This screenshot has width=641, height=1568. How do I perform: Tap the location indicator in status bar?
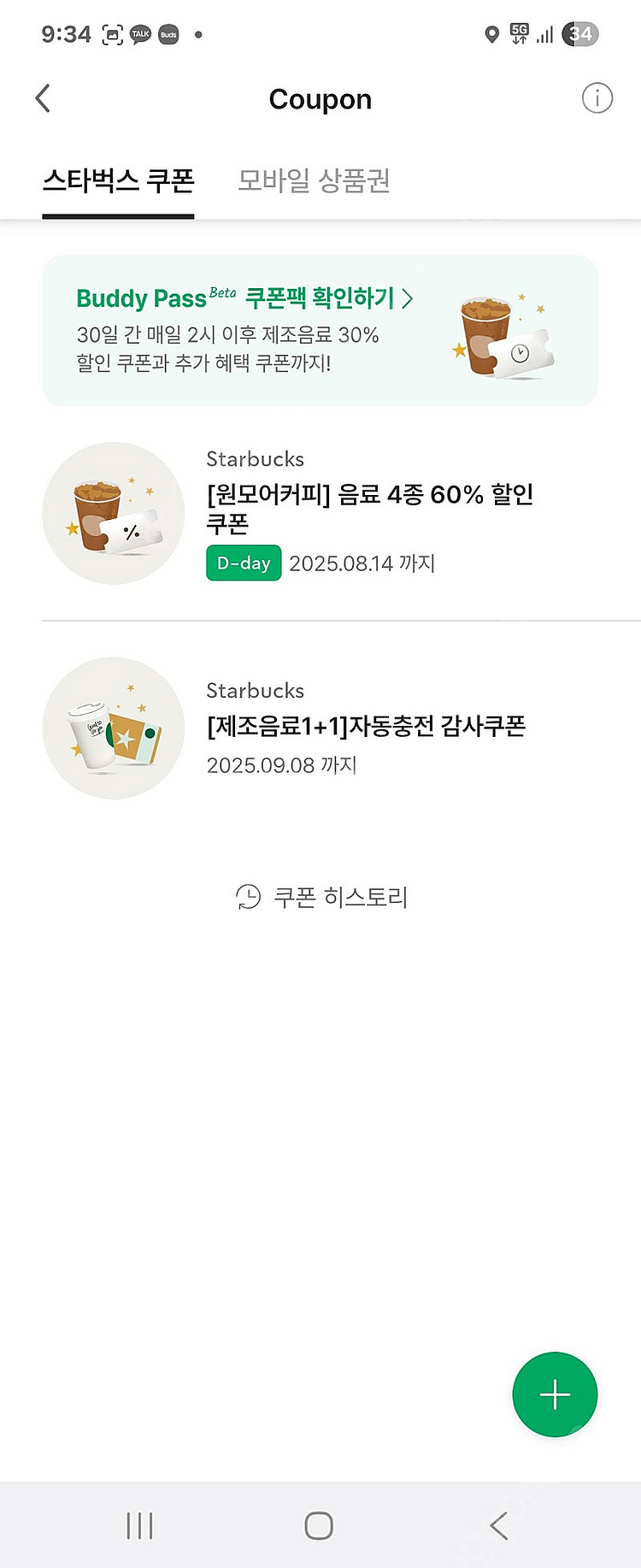point(491,34)
